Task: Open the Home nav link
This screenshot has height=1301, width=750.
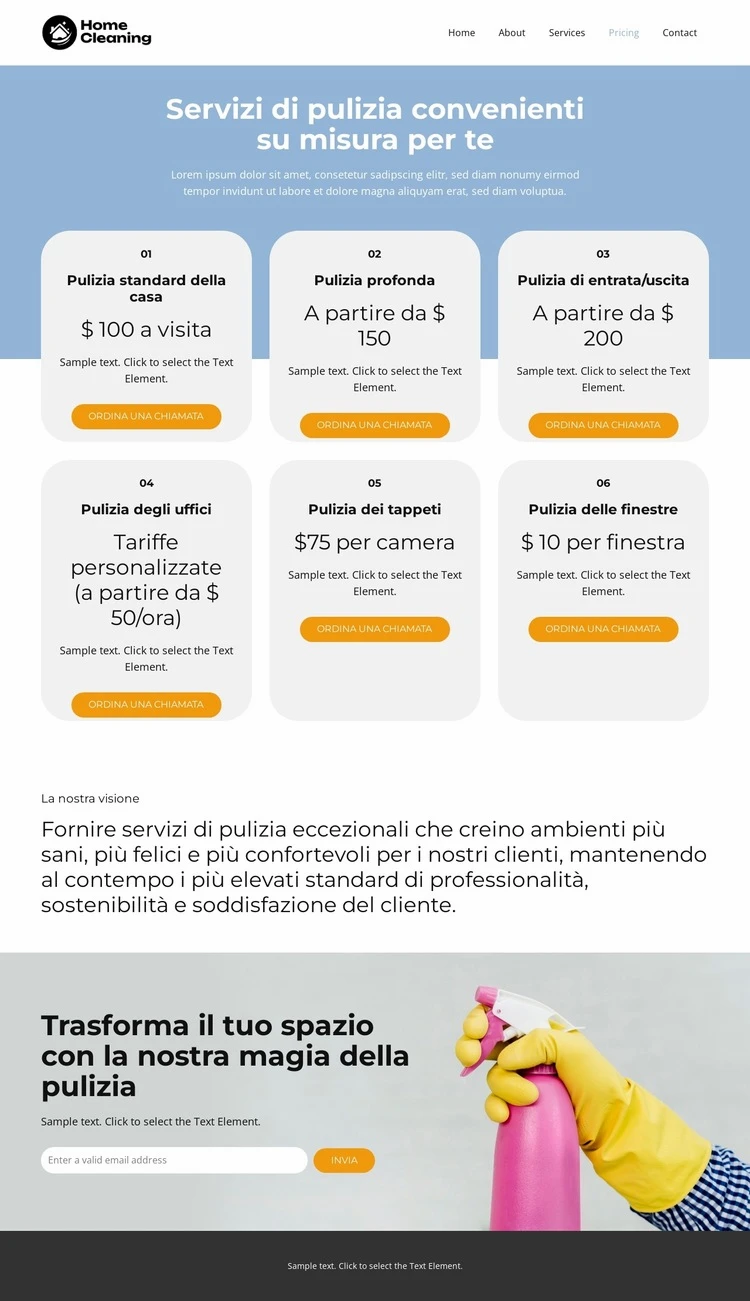Action: 461,33
